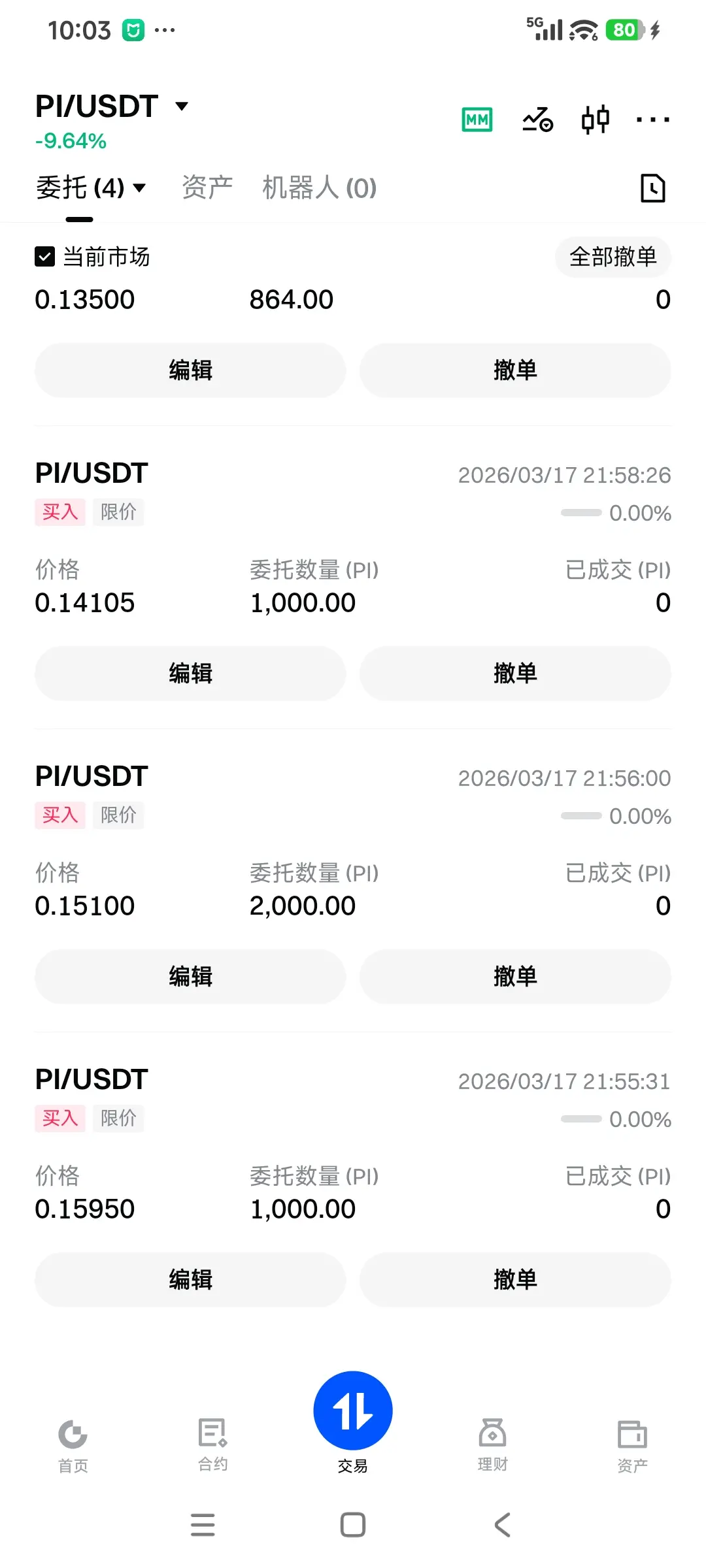This screenshot has width=706, height=1568.
Task: Open the price alert chart icon
Action: (x=537, y=120)
